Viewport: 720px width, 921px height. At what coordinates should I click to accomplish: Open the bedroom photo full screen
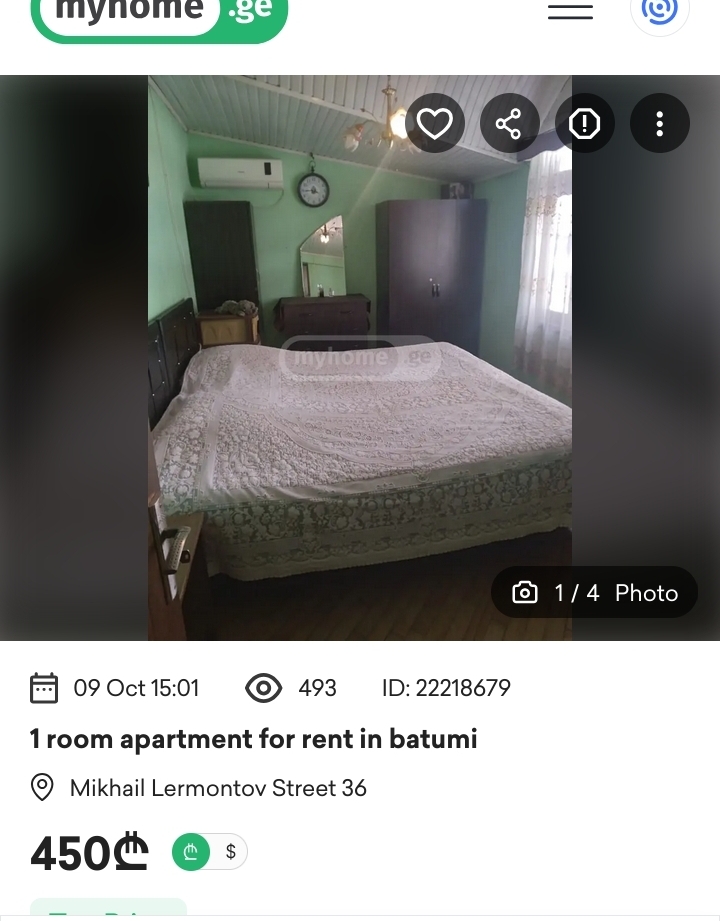click(x=360, y=380)
